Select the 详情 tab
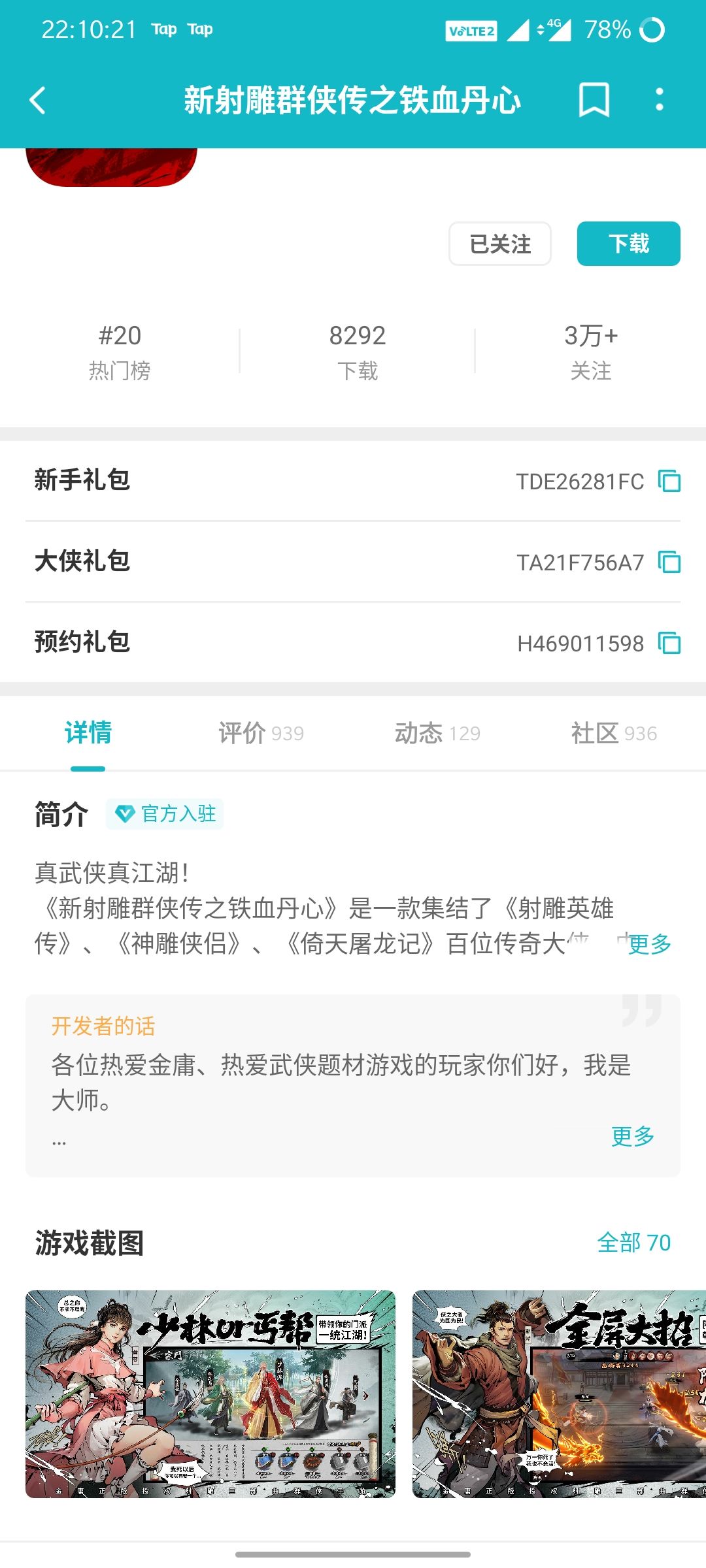This screenshot has height=1568, width=706. pyautogui.click(x=88, y=733)
